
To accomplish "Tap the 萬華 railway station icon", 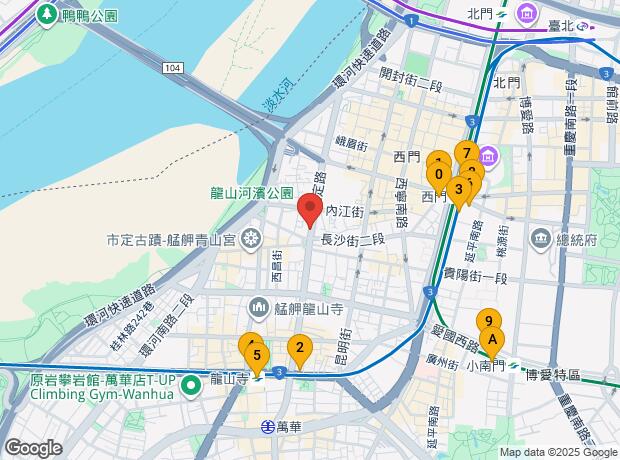I will pyautogui.click(x=268, y=426).
